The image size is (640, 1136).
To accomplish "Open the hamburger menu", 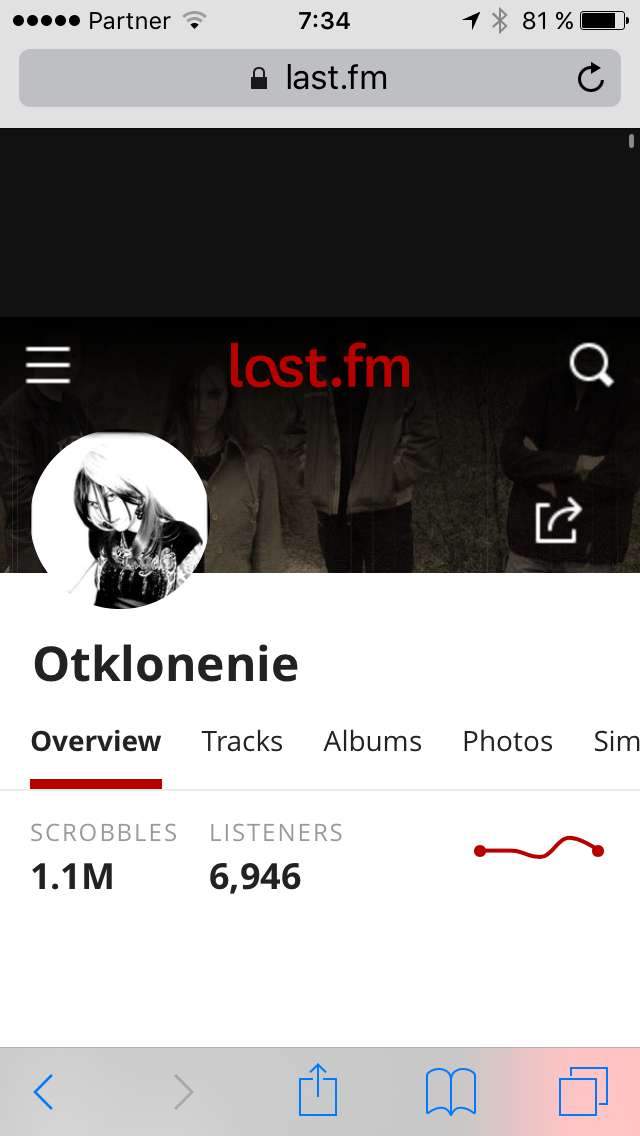I will (x=48, y=365).
